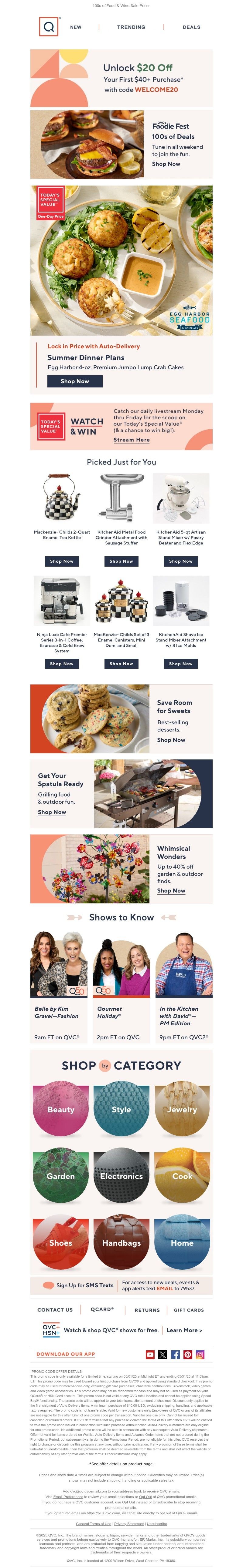
Task: Tap Shop Now under Whimsical Wonders
Action: 171,890
